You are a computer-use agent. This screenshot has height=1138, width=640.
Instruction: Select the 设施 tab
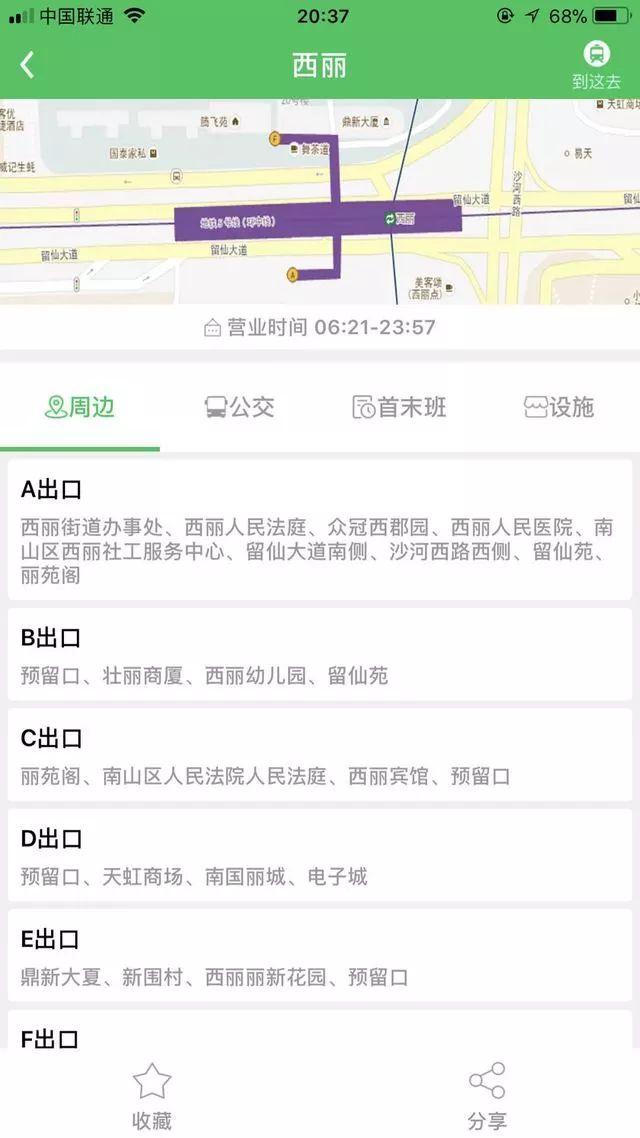click(559, 407)
